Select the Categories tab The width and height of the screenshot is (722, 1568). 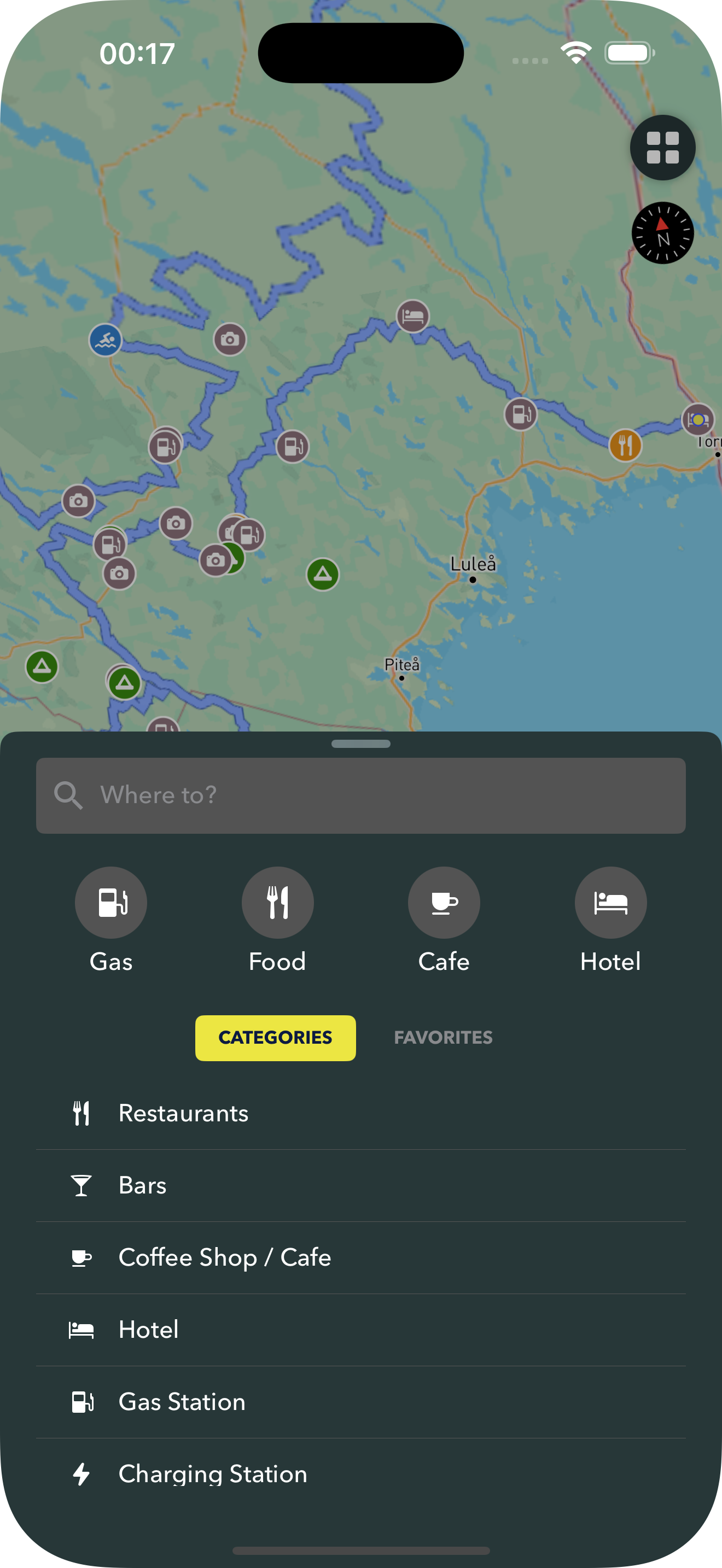[275, 1037]
